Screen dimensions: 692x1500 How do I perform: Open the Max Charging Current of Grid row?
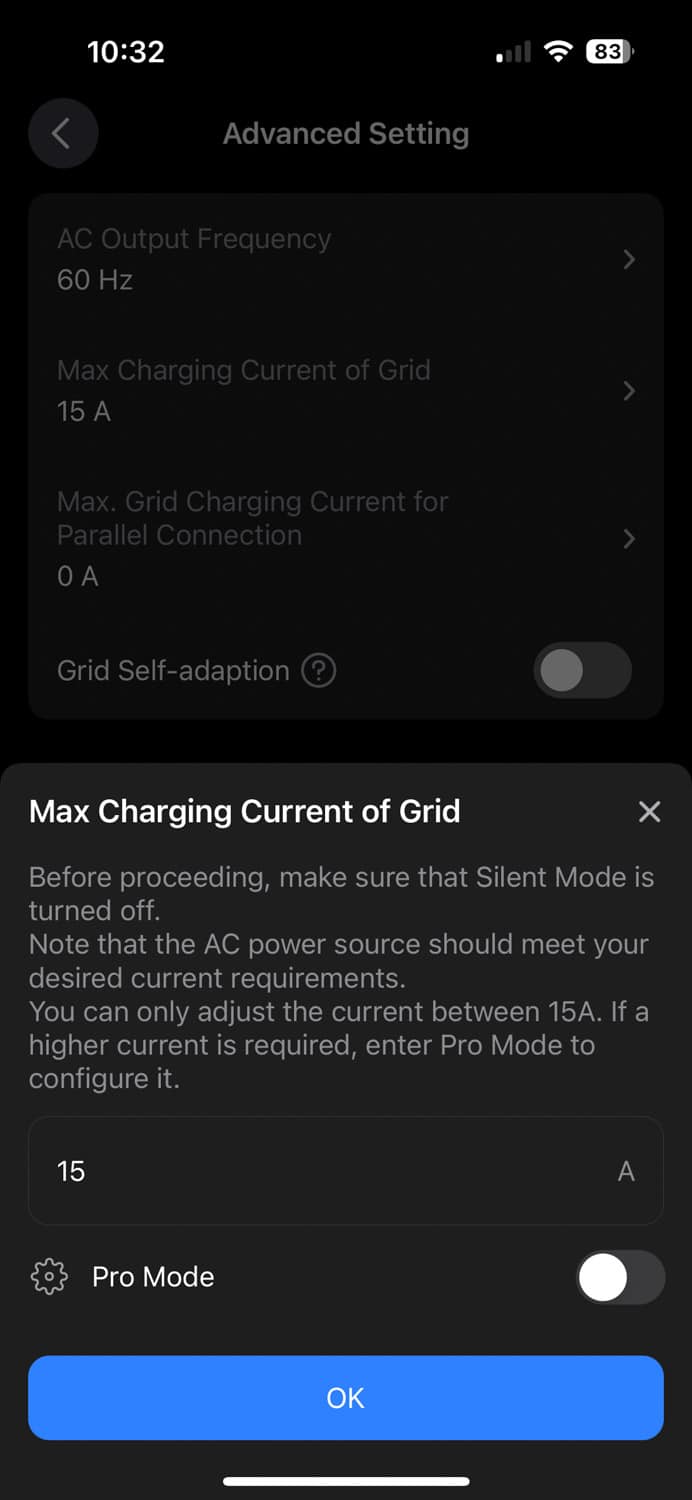(x=346, y=390)
